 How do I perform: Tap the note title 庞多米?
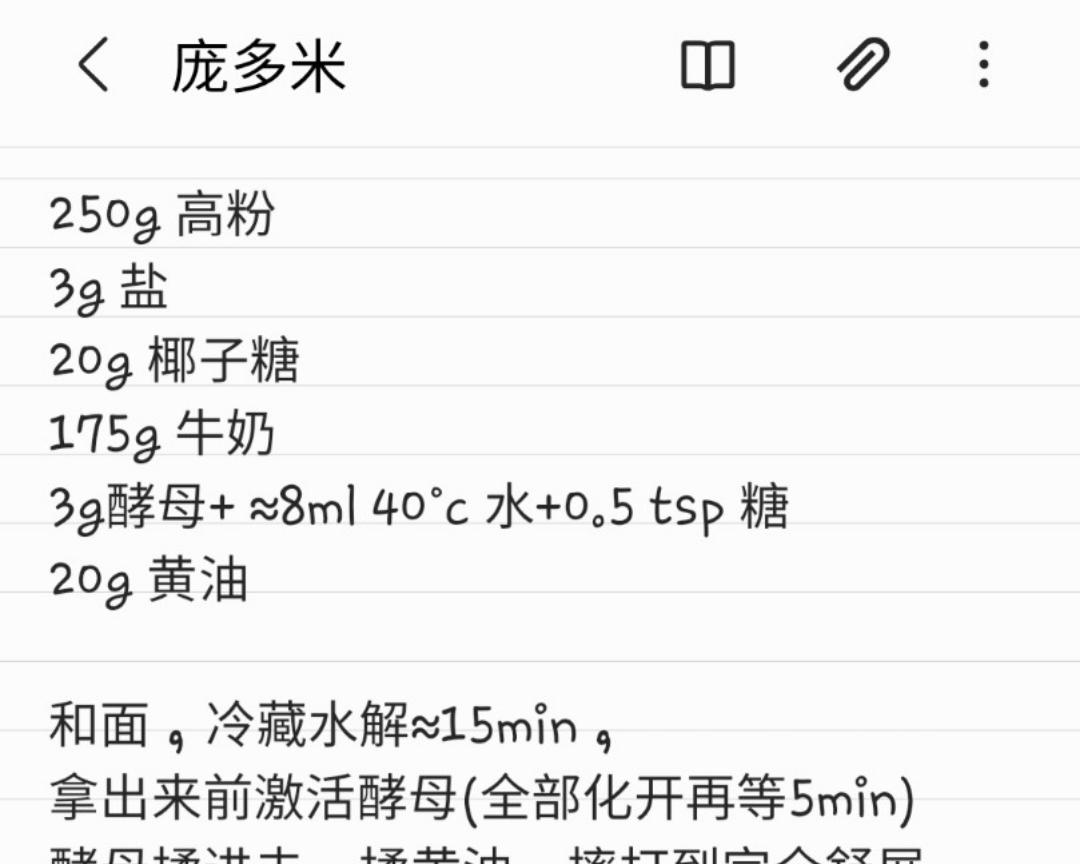click(x=258, y=66)
